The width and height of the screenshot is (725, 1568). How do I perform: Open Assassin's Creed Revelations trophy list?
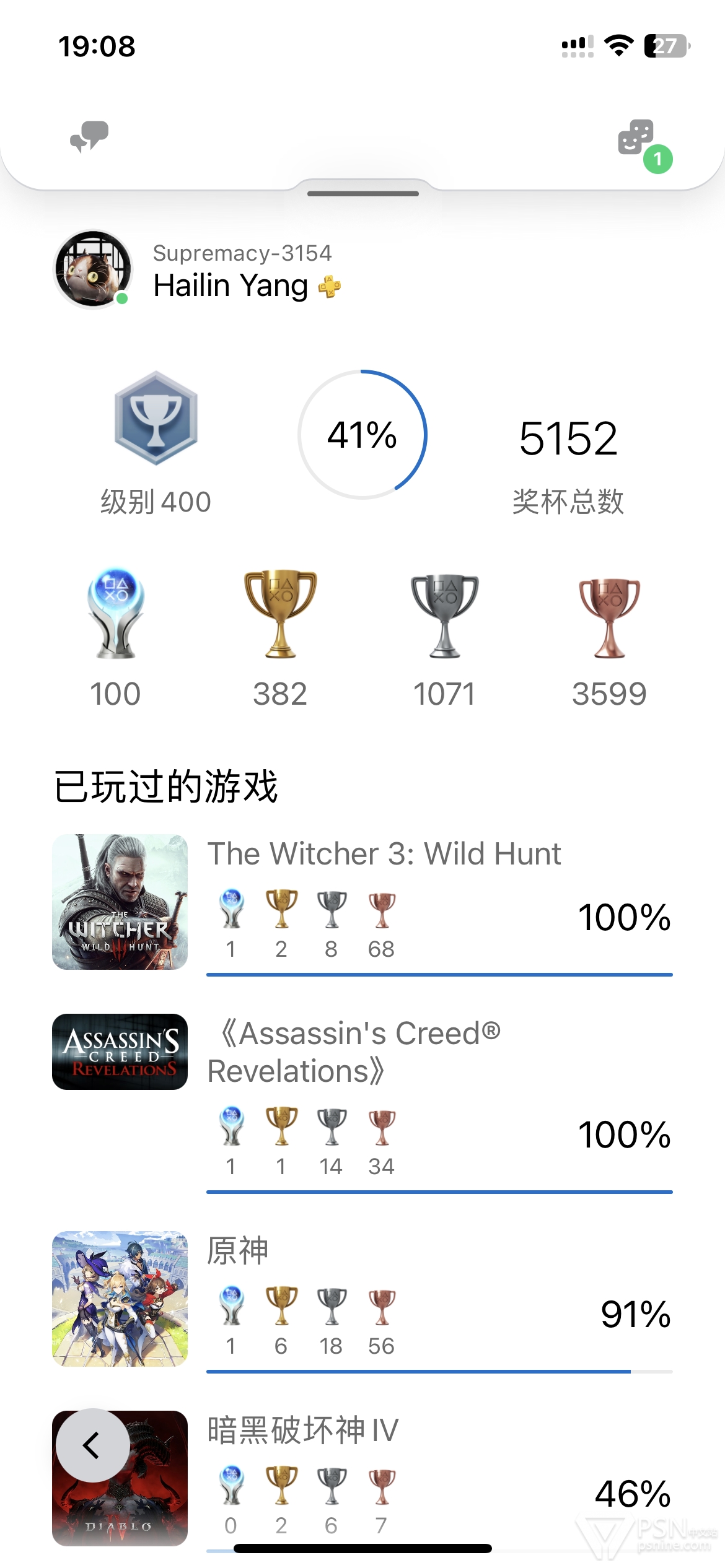[362, 1104]
